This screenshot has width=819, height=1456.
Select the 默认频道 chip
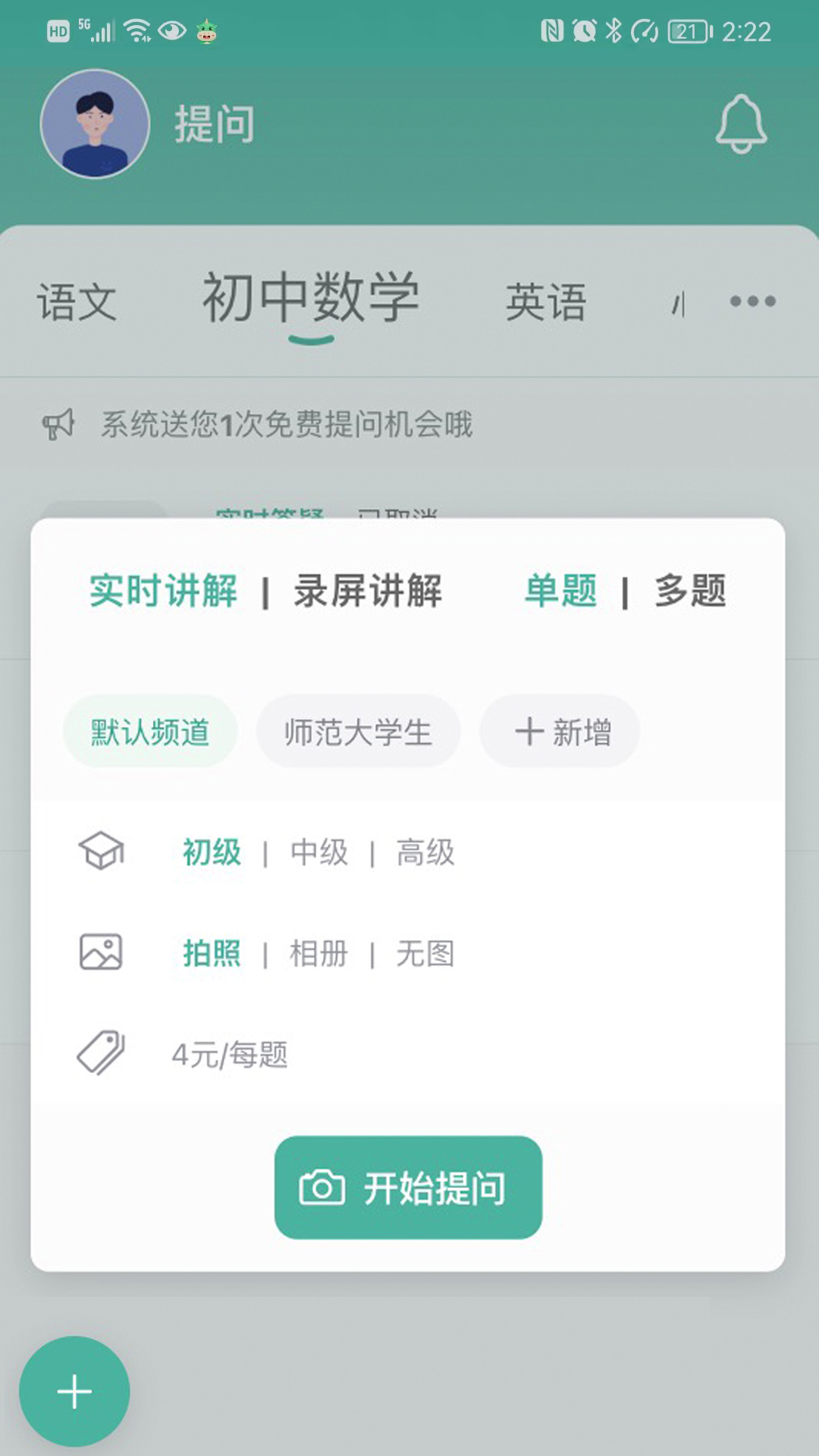[150, 732]
